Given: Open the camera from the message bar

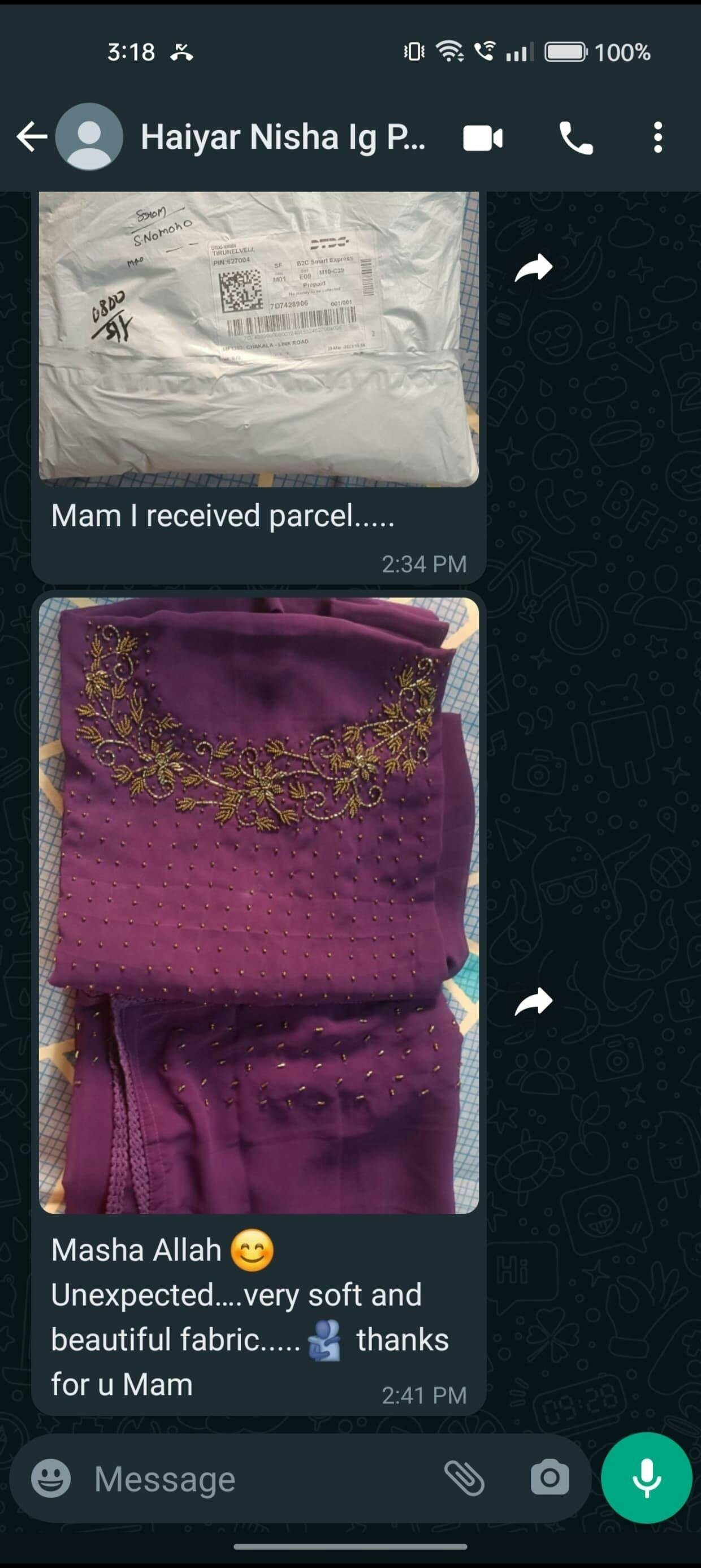Looking at the screenshot, I should (x=550, y=1478).
